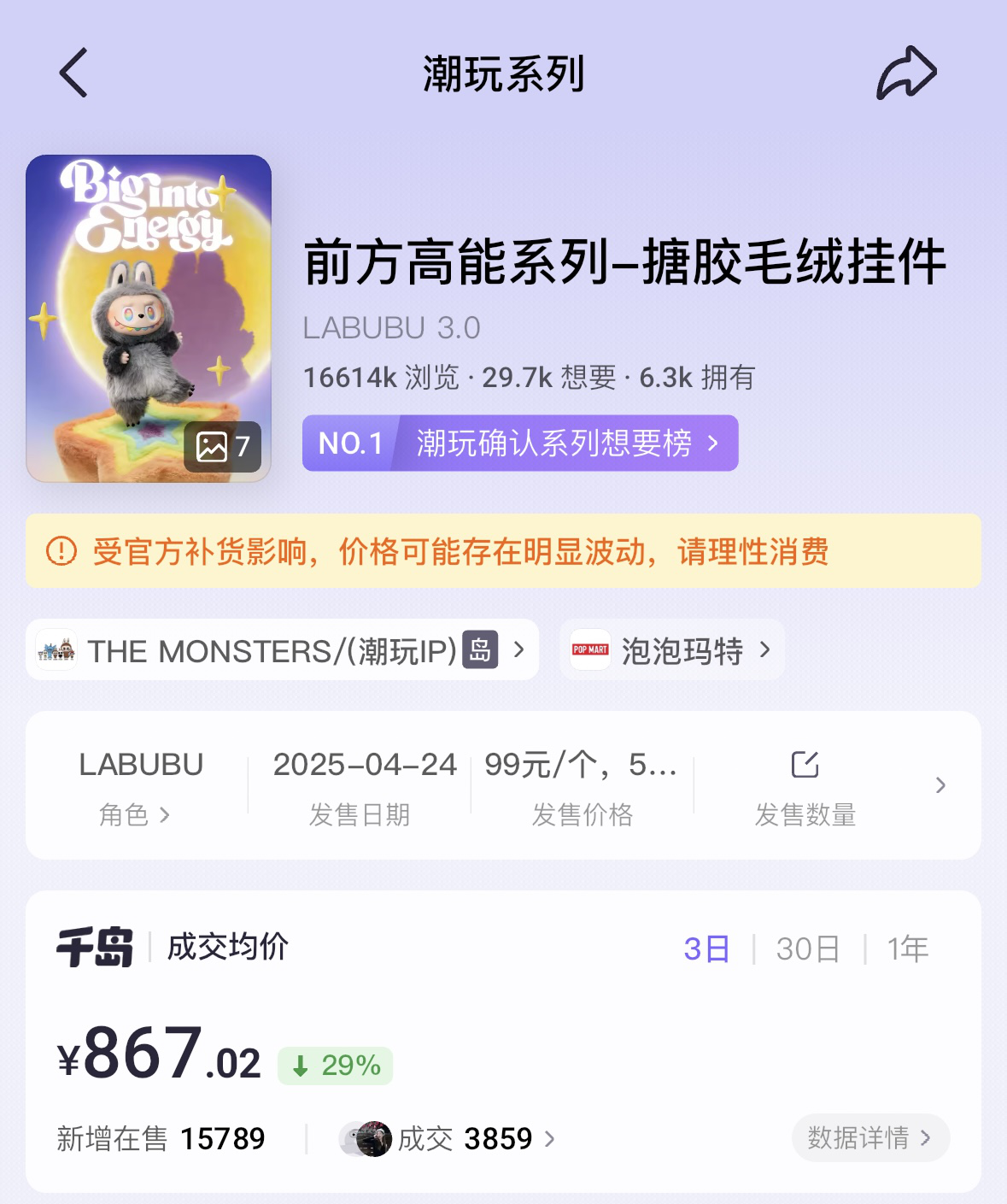
Task: Share this collectible series
Action: pyautogui.click(x=906, y=73)
